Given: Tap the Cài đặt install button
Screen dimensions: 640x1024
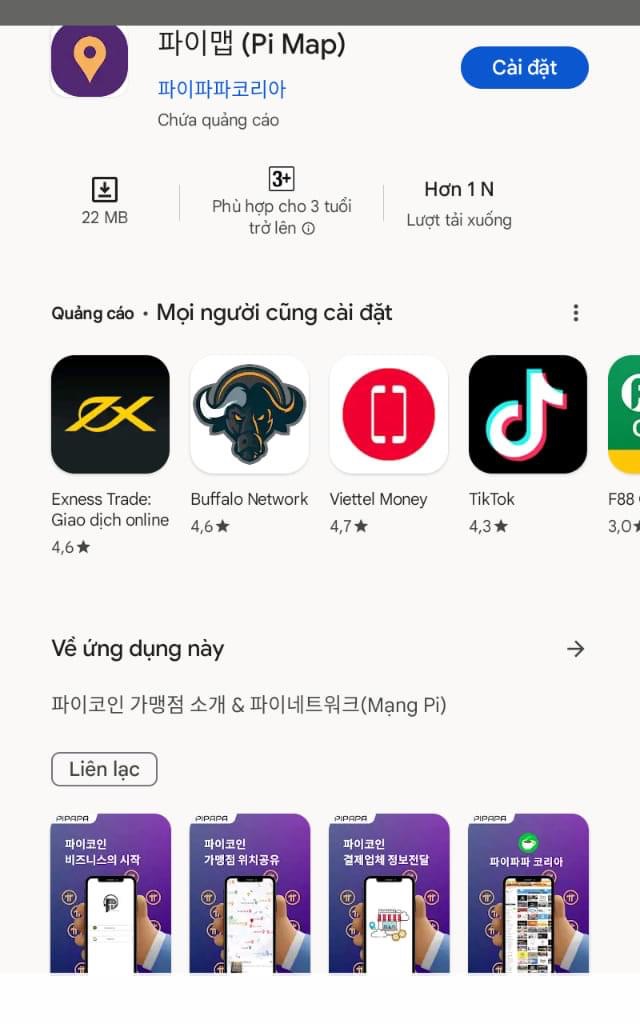Looking at the screenshot, I should pyautogui.click(x=524, y=68).
